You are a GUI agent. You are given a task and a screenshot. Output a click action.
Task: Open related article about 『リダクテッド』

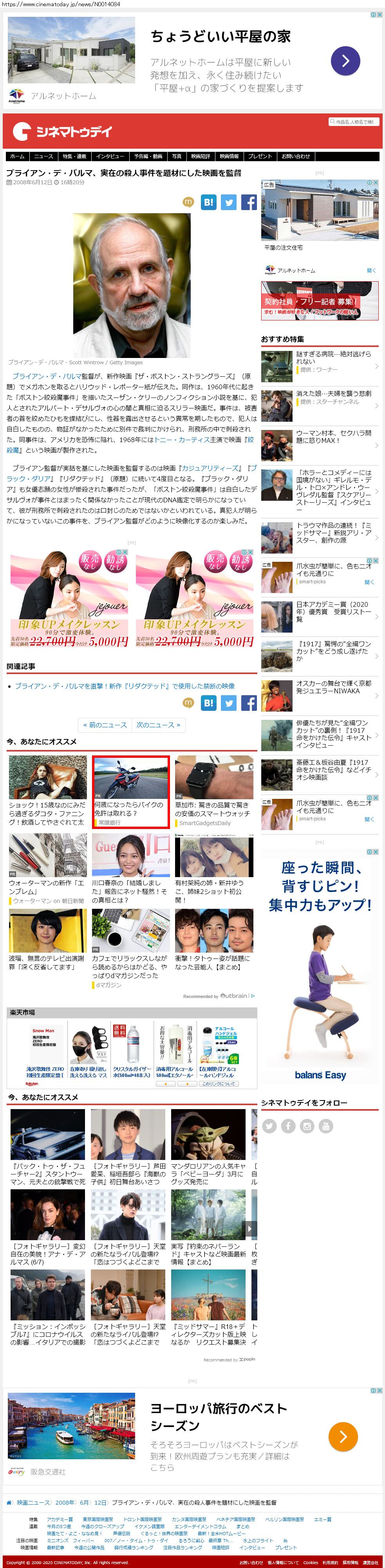pyautogui.click(x=124, y=686)
